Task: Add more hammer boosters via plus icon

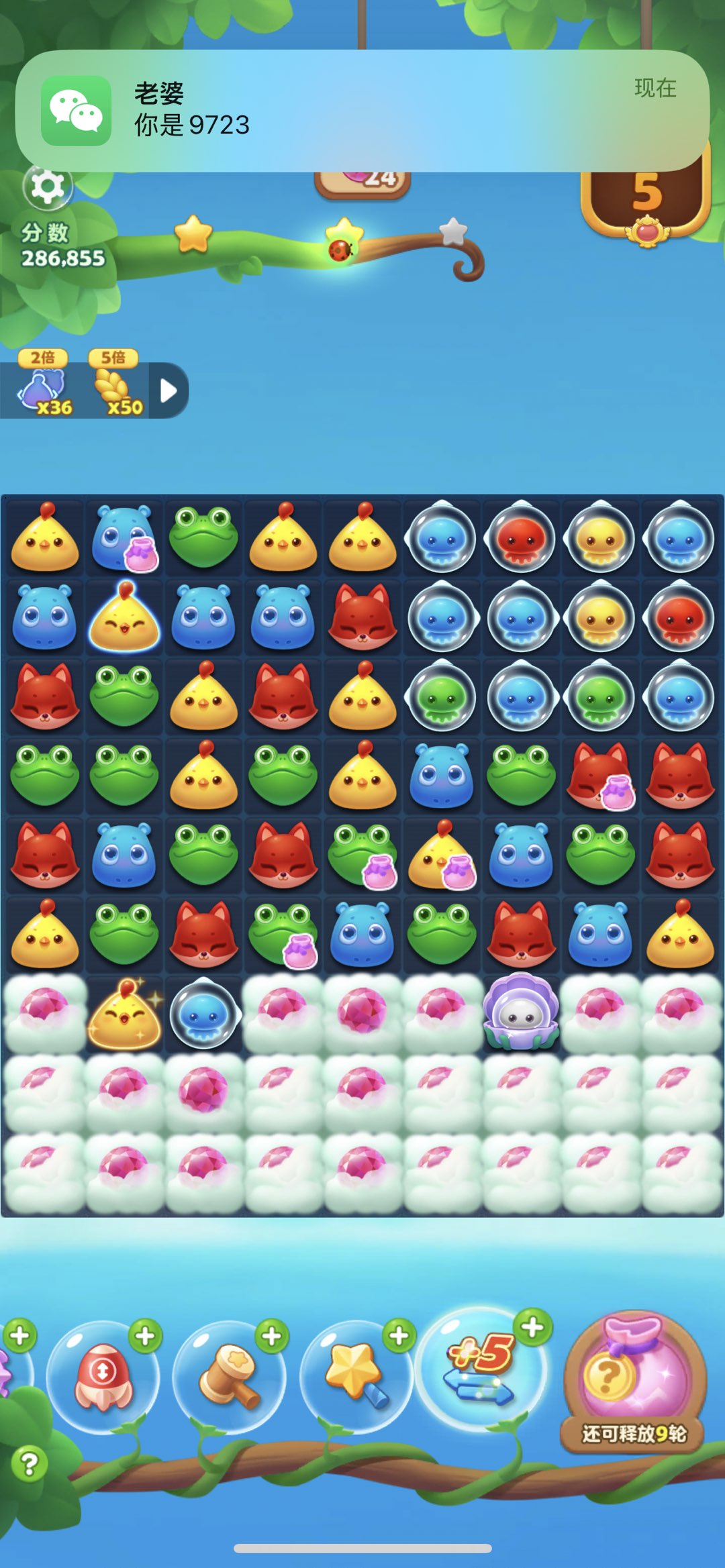Action: [272, 1336]
